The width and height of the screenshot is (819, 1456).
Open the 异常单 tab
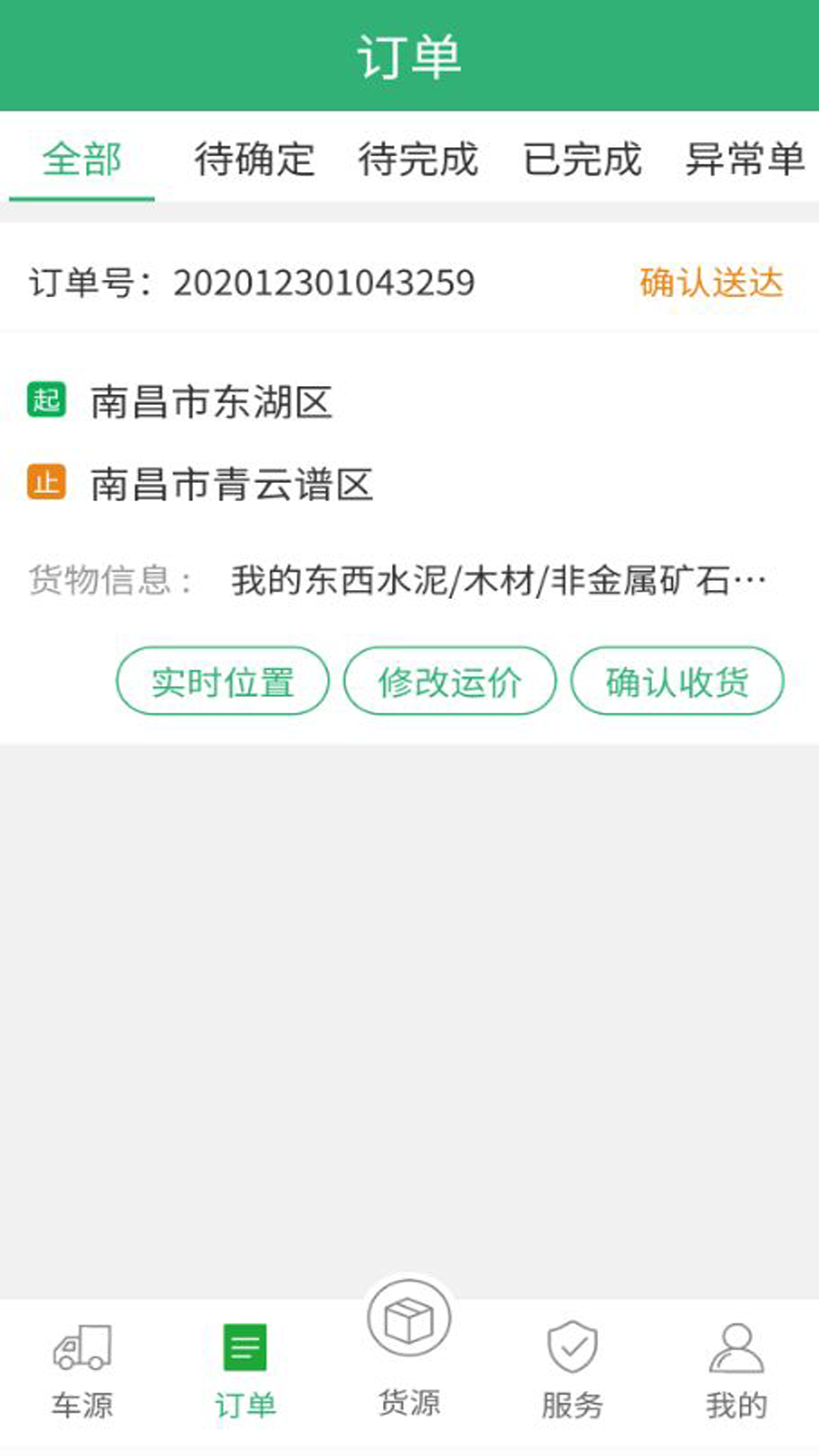745,159
